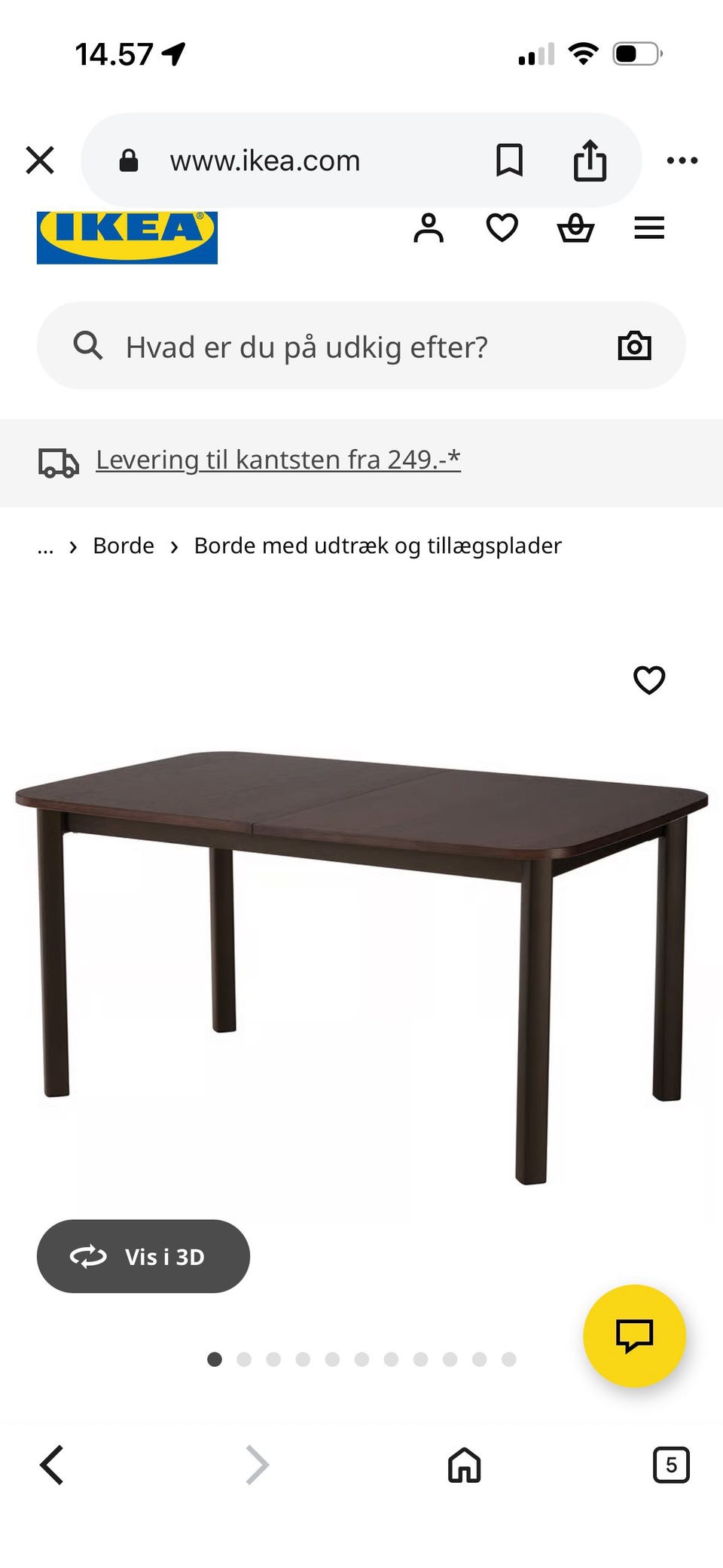Open the shopping basket
This screenshot has width=723, height=1568.
tap(576, 228)
